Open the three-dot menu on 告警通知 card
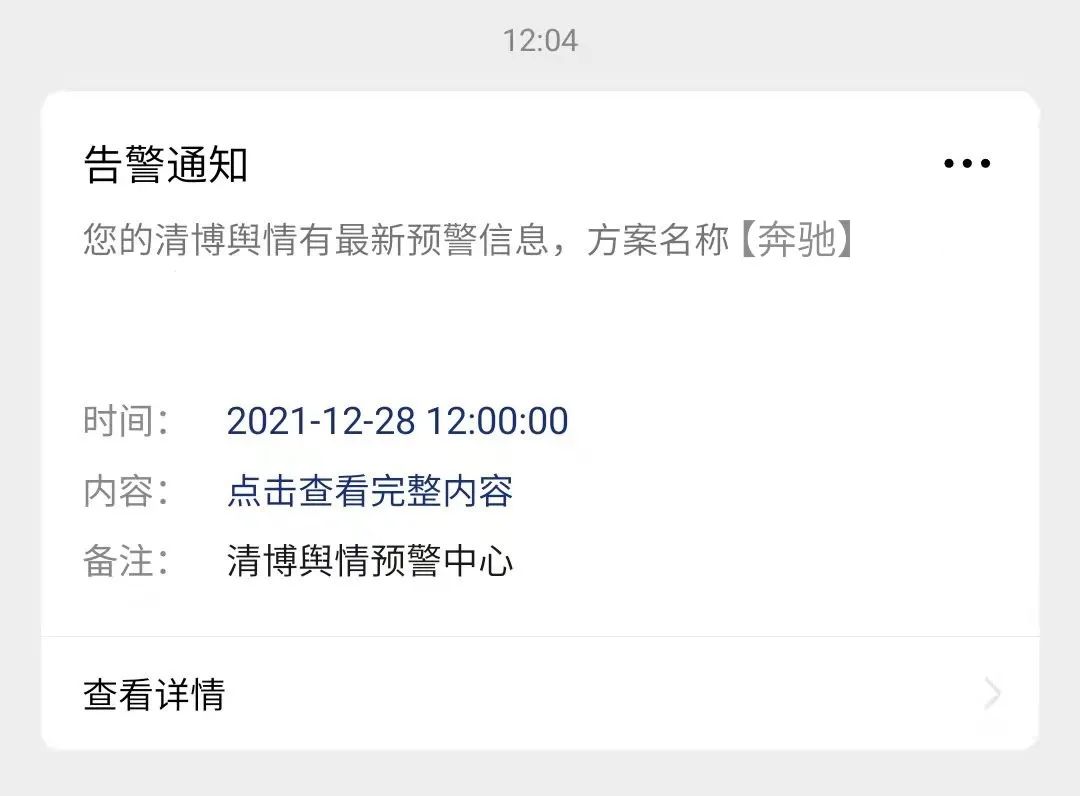1080x796 pixels. [966, 164]
